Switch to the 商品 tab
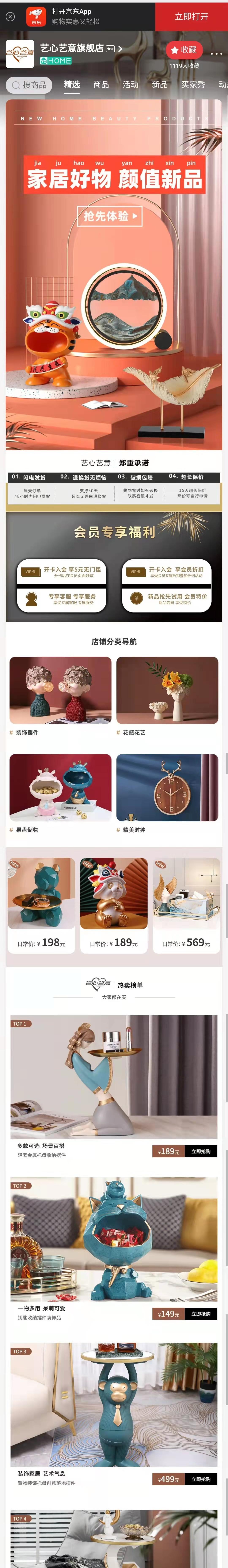Screen dimensions: 228x1568 (101, 85)
